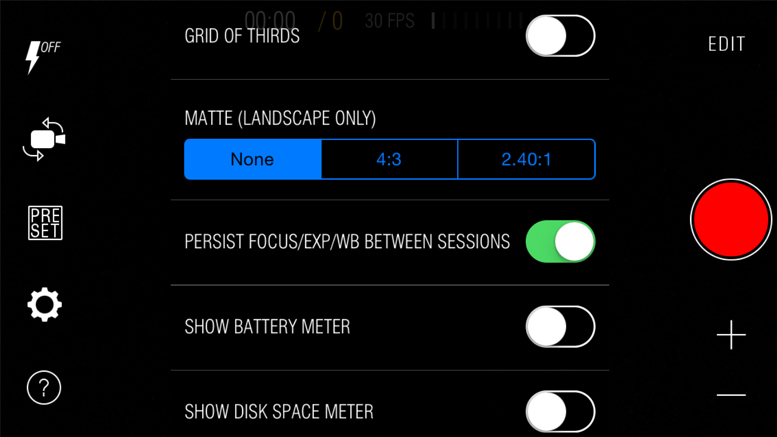
Task: Toggle the flash off icon
Action: click(43, 57)
